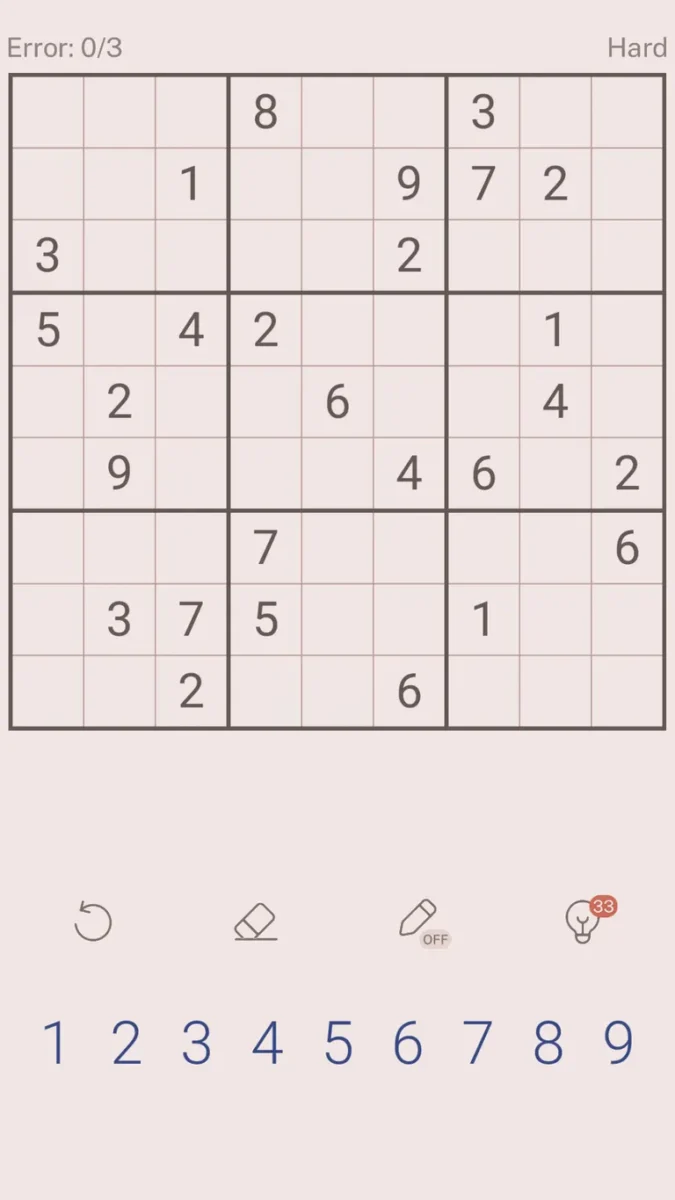Toggle pencil notes mode on
675x1200 pixels.
(419, 920)
